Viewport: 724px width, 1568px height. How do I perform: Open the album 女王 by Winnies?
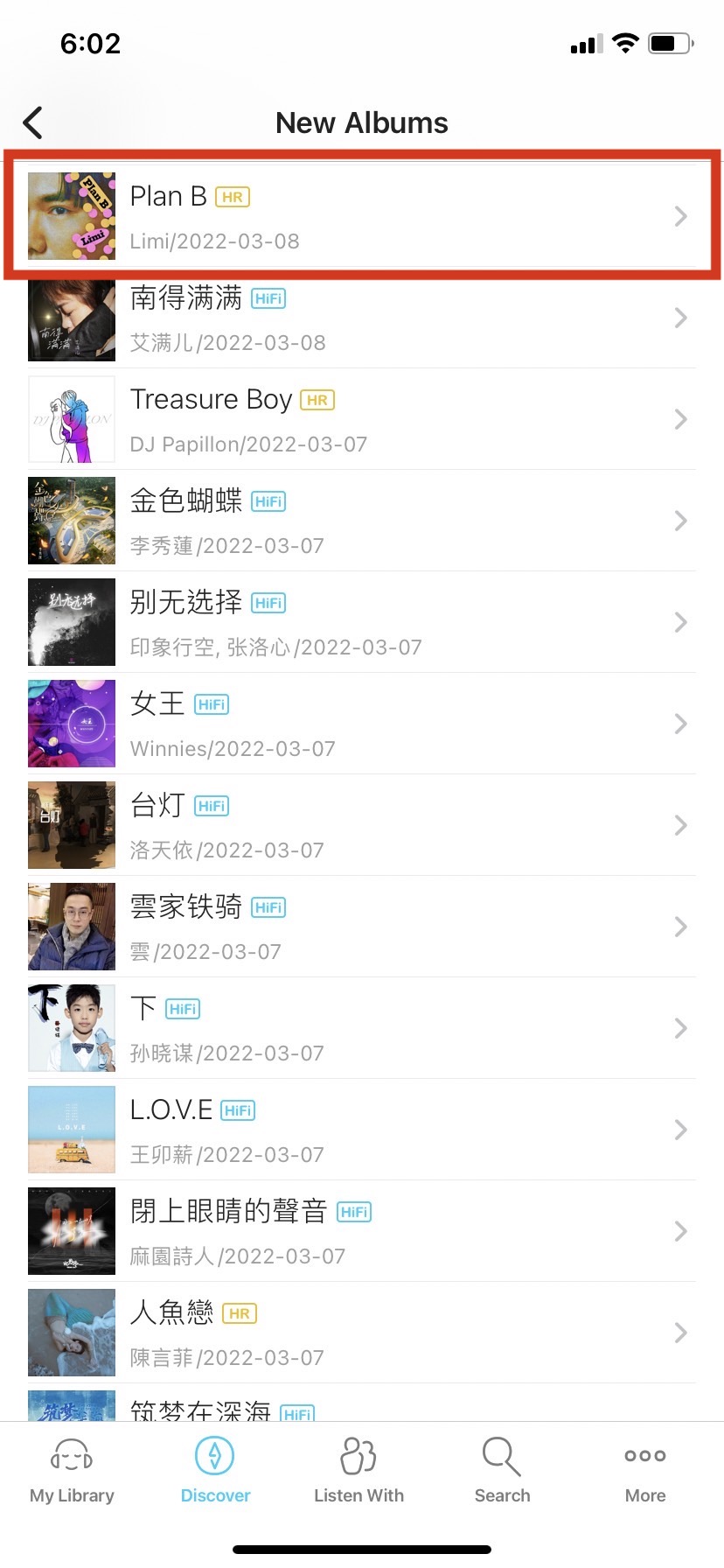pos(362,724)
